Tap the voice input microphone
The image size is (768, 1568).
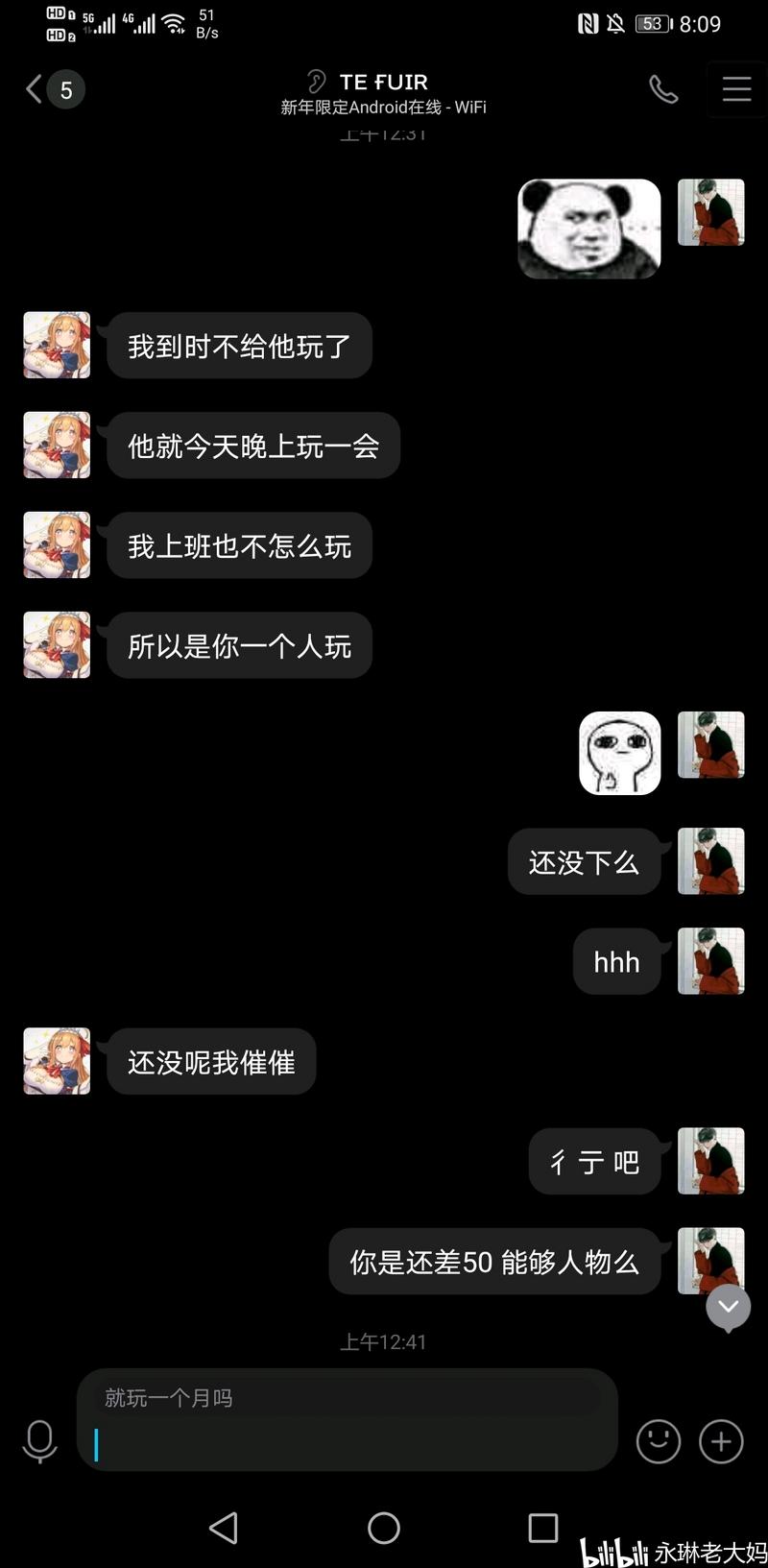[x=39, y=1440]
